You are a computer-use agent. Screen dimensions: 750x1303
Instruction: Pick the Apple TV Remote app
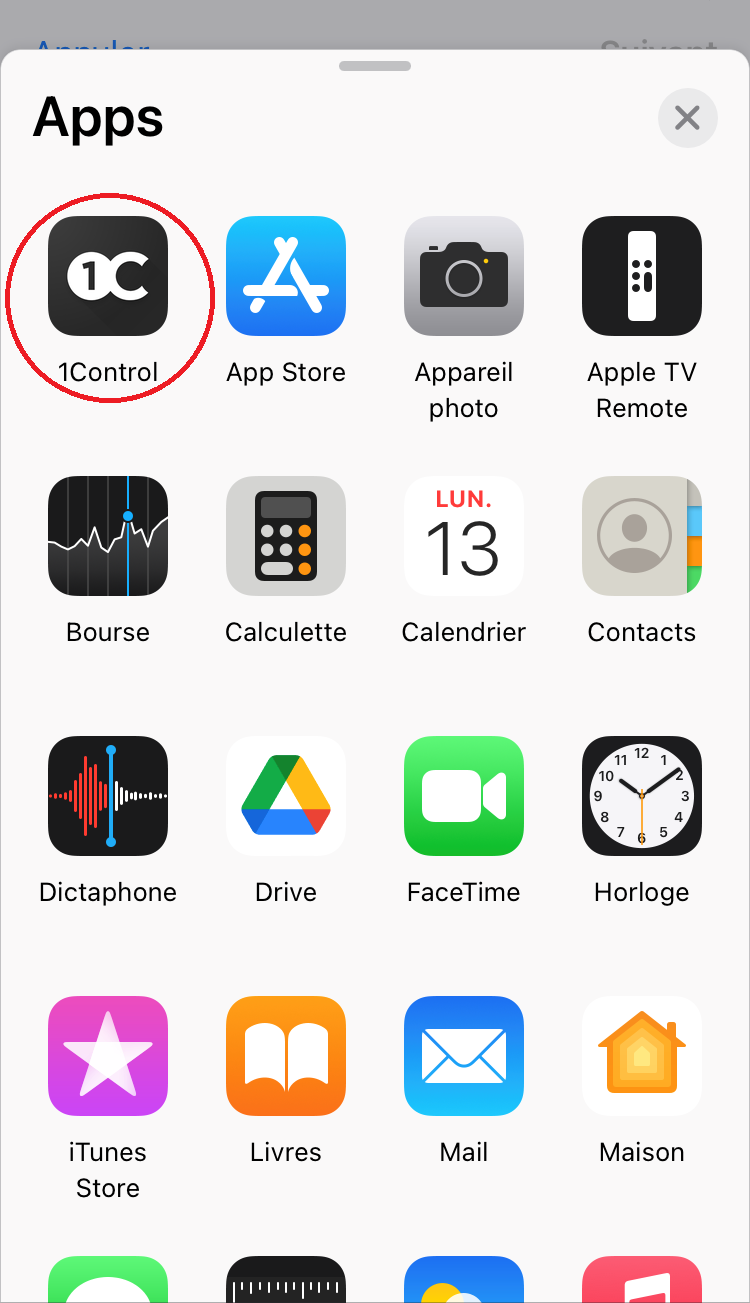click(x=642, y=276)
